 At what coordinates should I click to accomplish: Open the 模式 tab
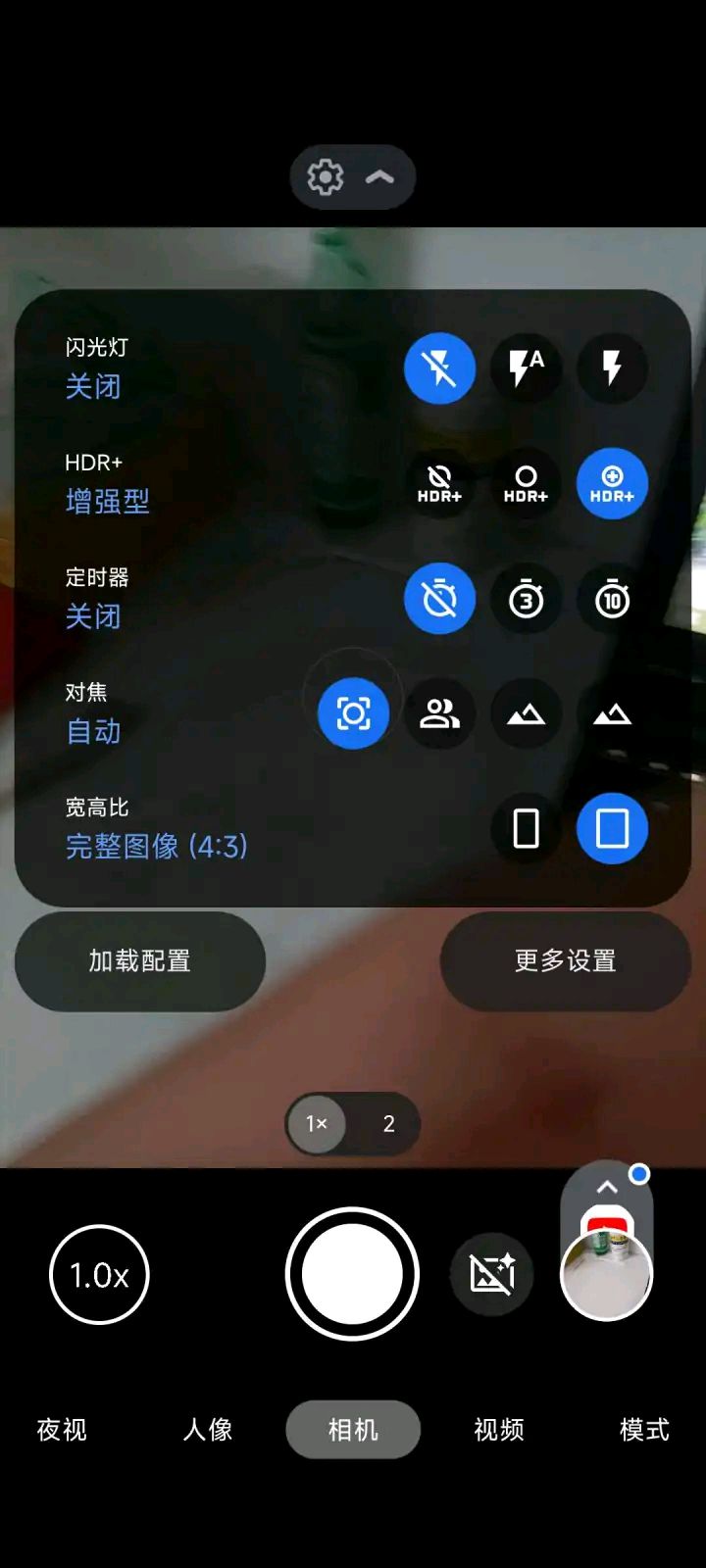[x=644, y=1430]
